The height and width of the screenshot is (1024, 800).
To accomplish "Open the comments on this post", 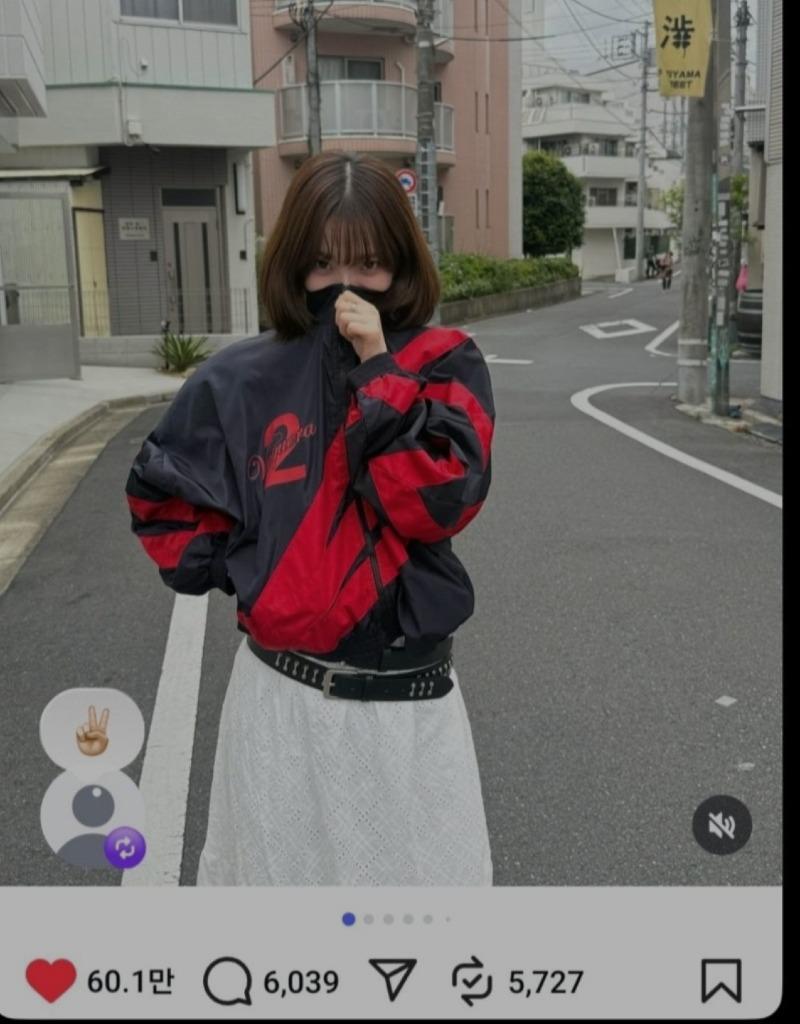I will 228,981.
